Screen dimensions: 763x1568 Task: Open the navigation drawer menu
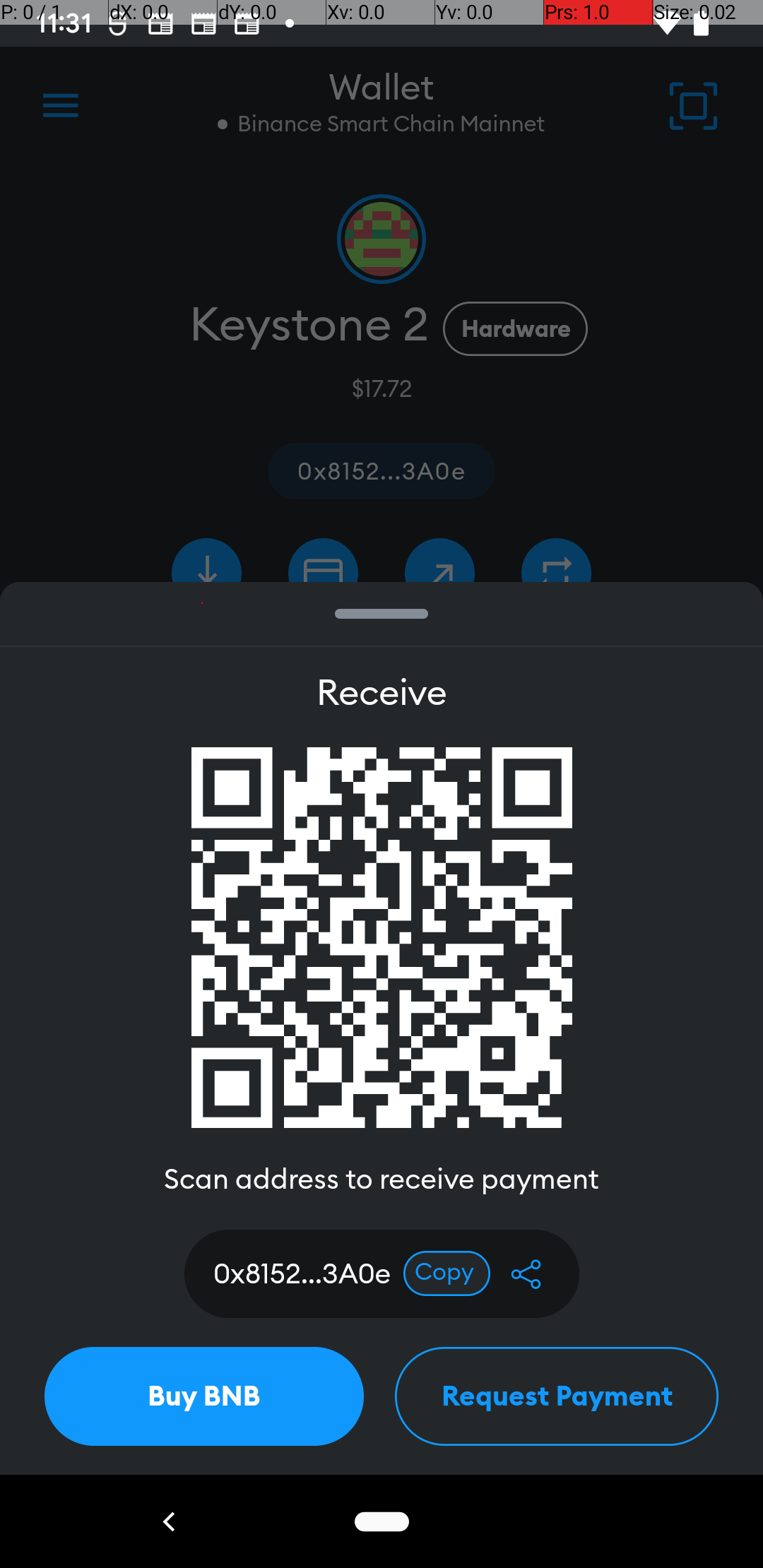(x=60, y=105)
